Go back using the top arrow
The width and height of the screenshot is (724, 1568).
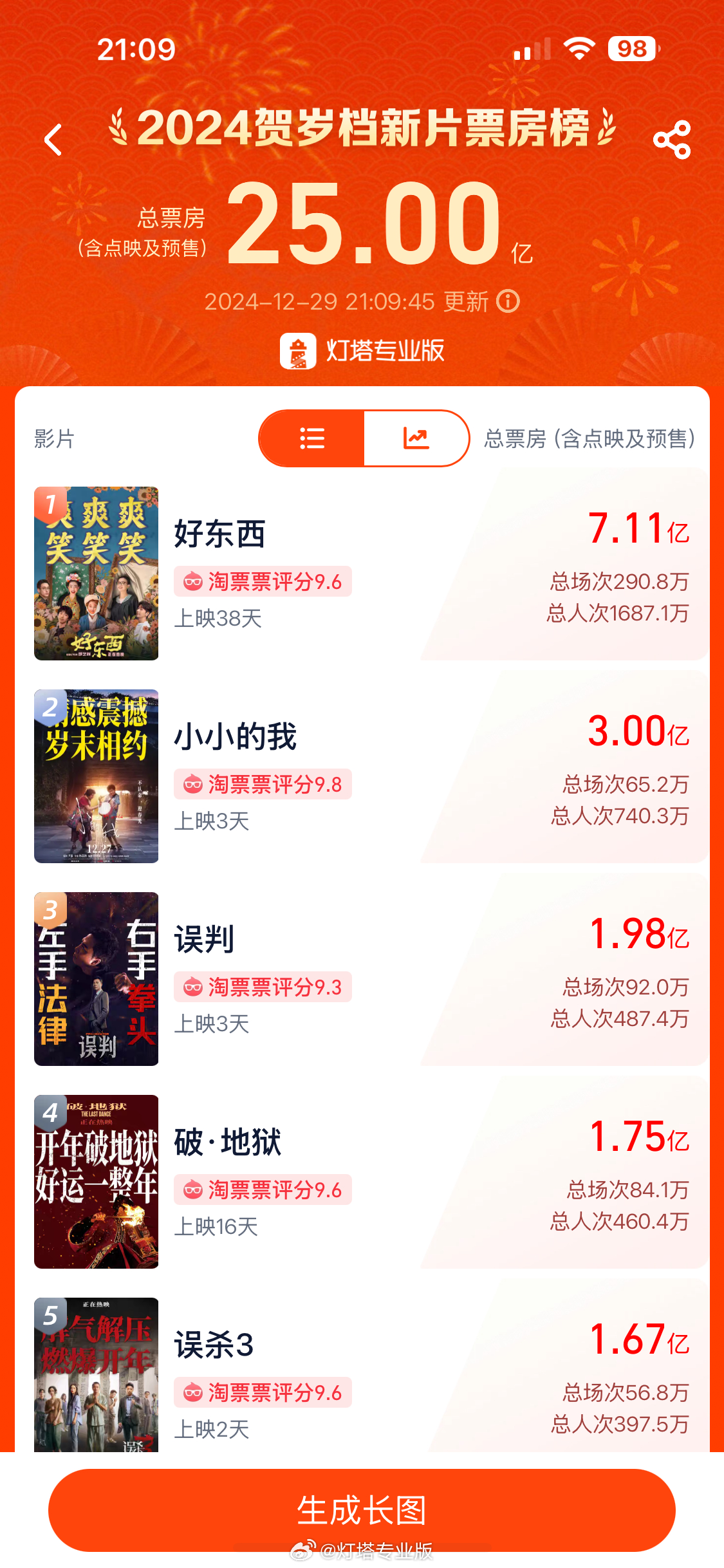tap(53, 140)
